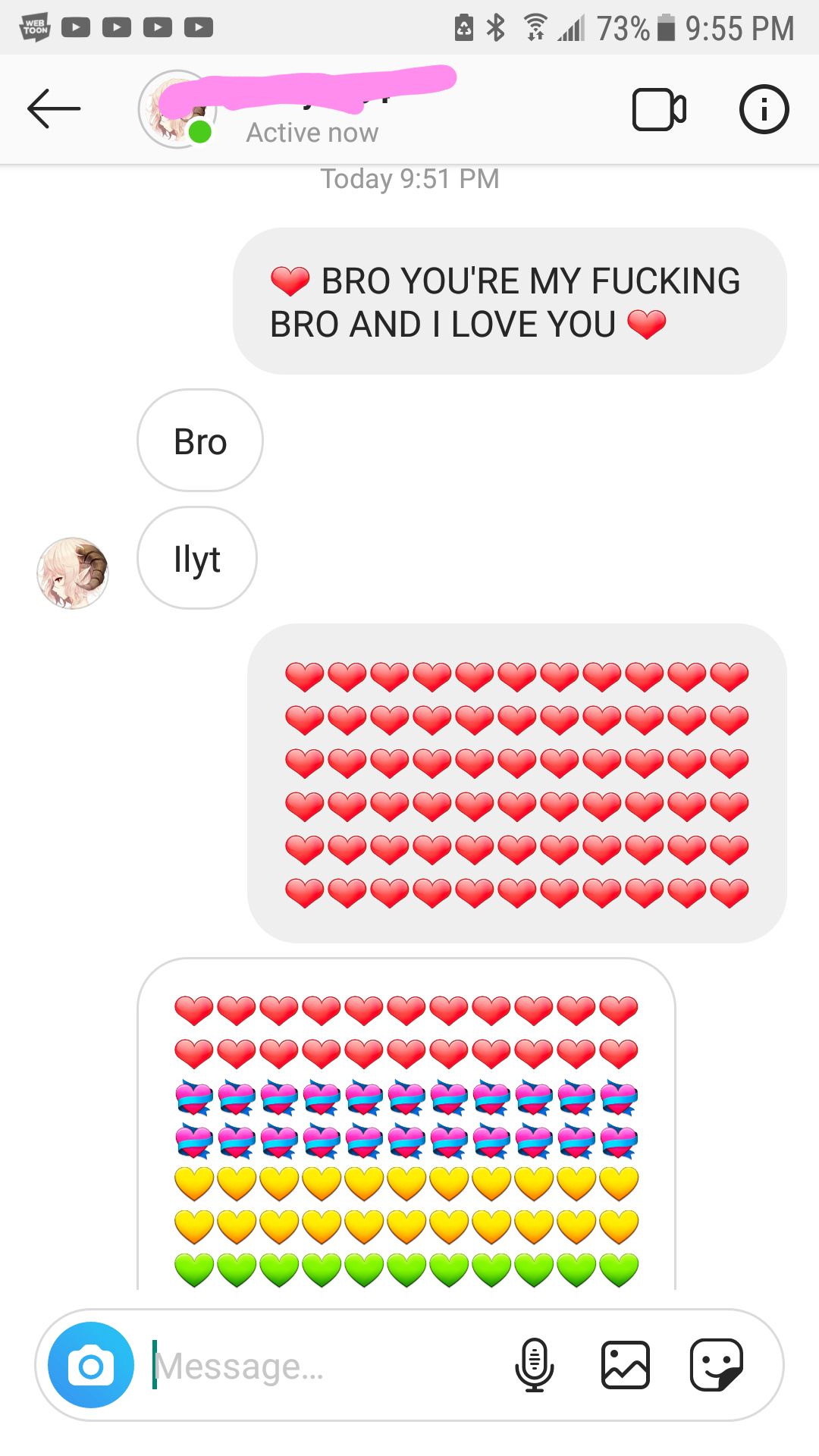Record a voice message
The width and height of the screenshot is (819, 1456).
point(535,1366)
